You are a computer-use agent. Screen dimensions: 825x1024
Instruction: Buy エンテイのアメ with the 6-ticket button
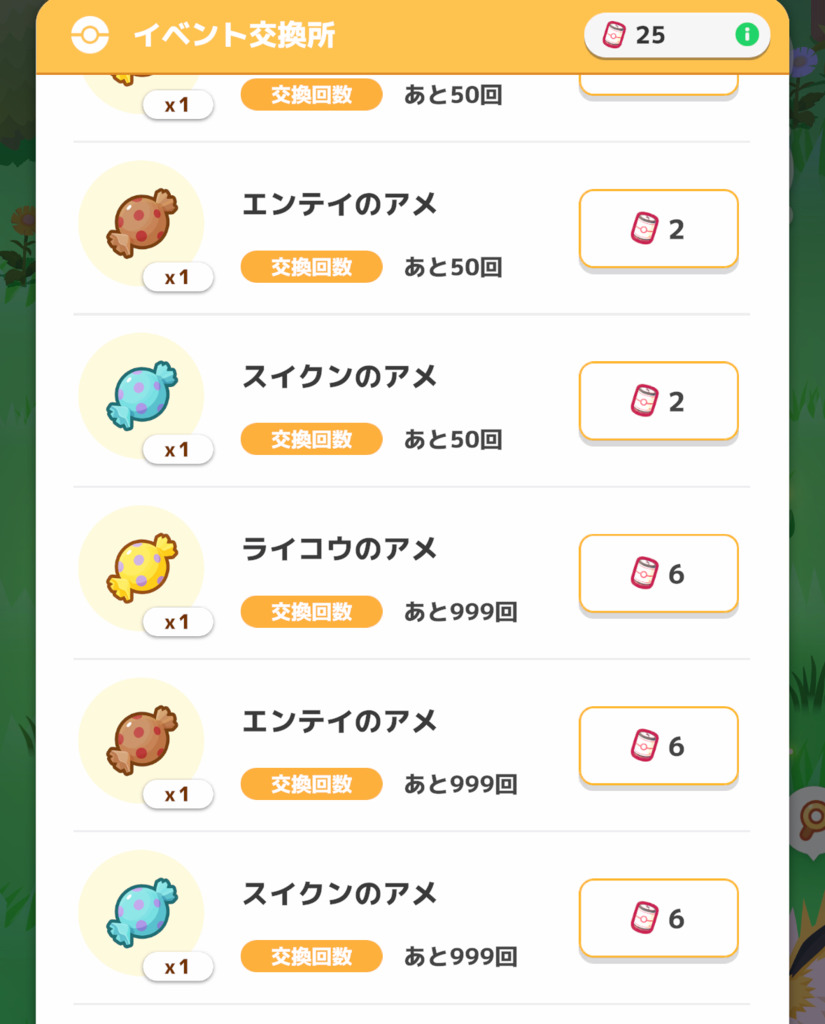(658, 745)
